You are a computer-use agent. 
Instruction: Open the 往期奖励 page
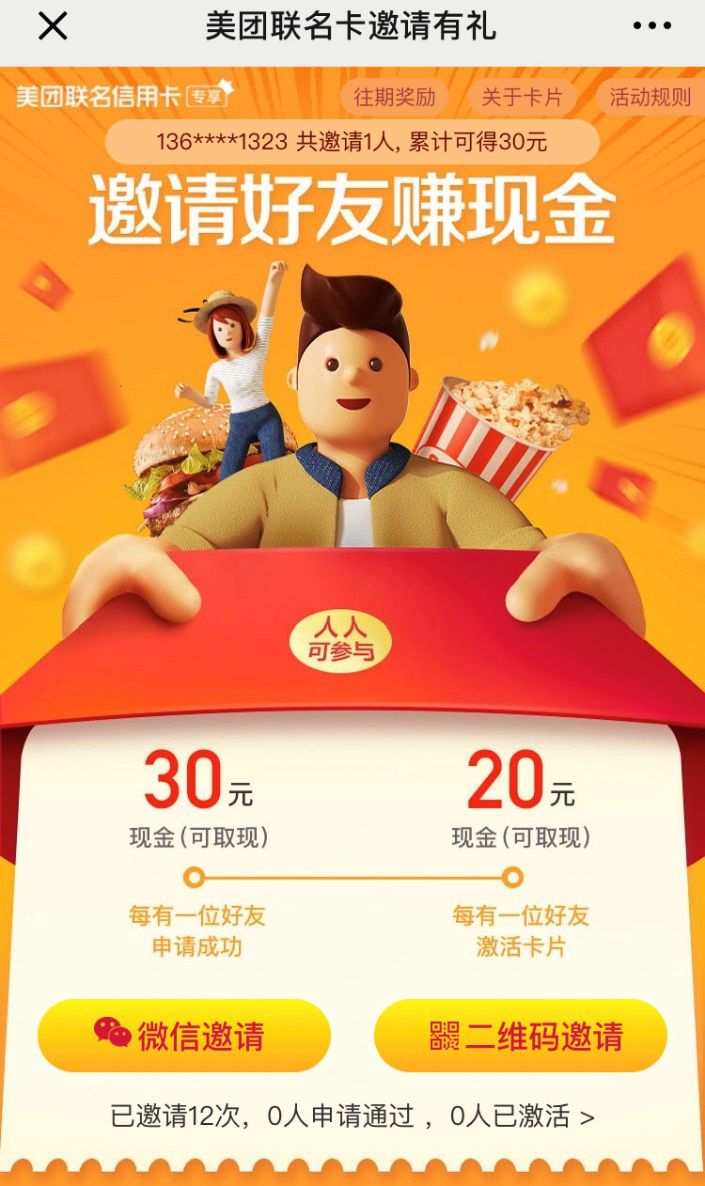point(394,98)
